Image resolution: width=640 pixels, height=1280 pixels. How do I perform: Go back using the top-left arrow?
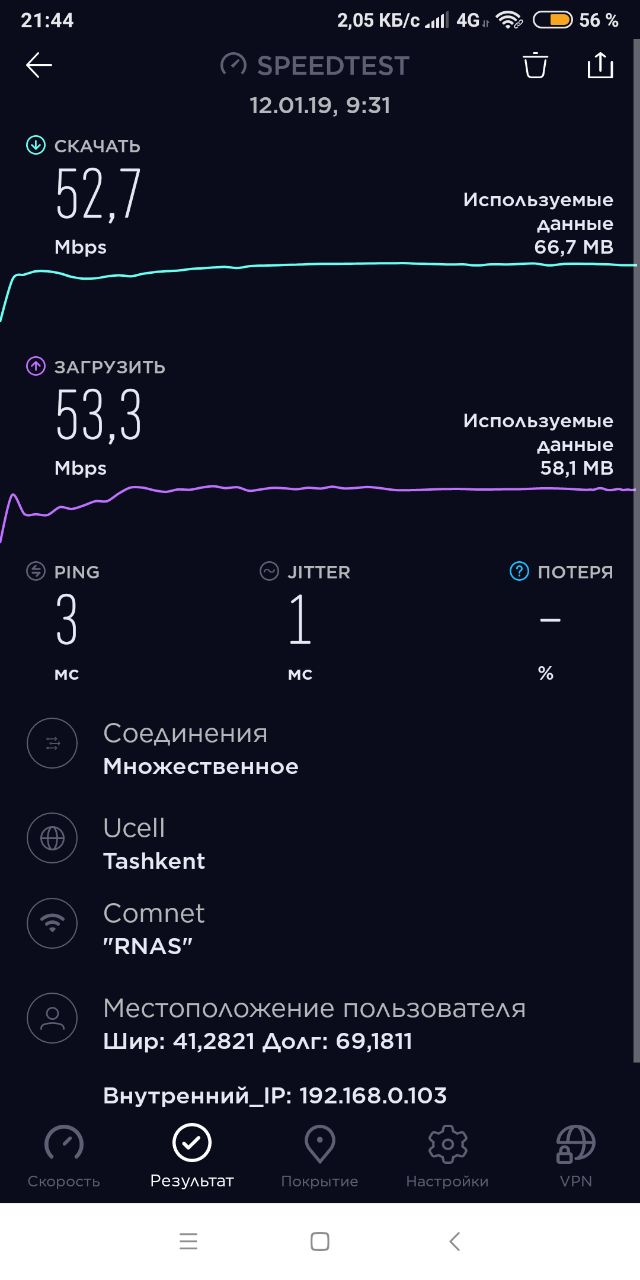click(x=39, y=66)
